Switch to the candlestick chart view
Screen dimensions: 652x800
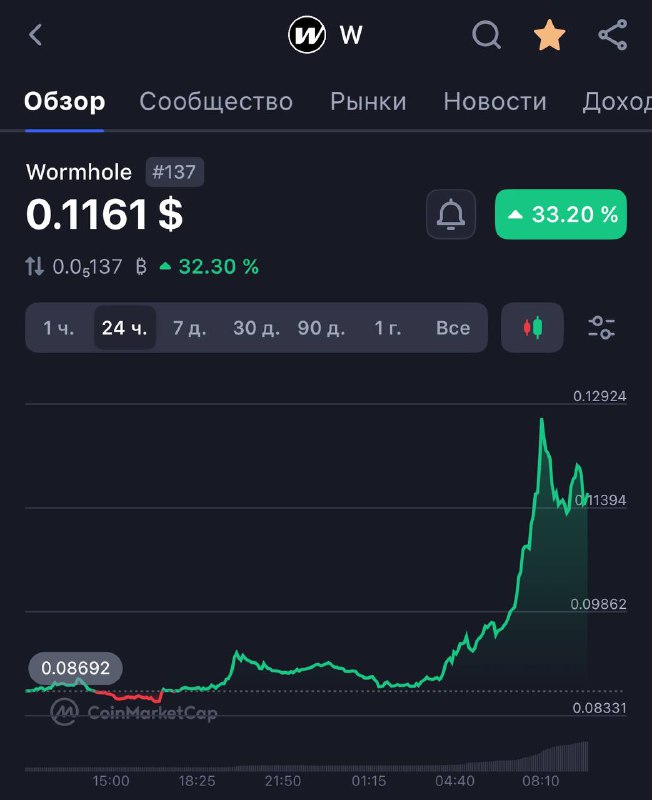point(532,328)
